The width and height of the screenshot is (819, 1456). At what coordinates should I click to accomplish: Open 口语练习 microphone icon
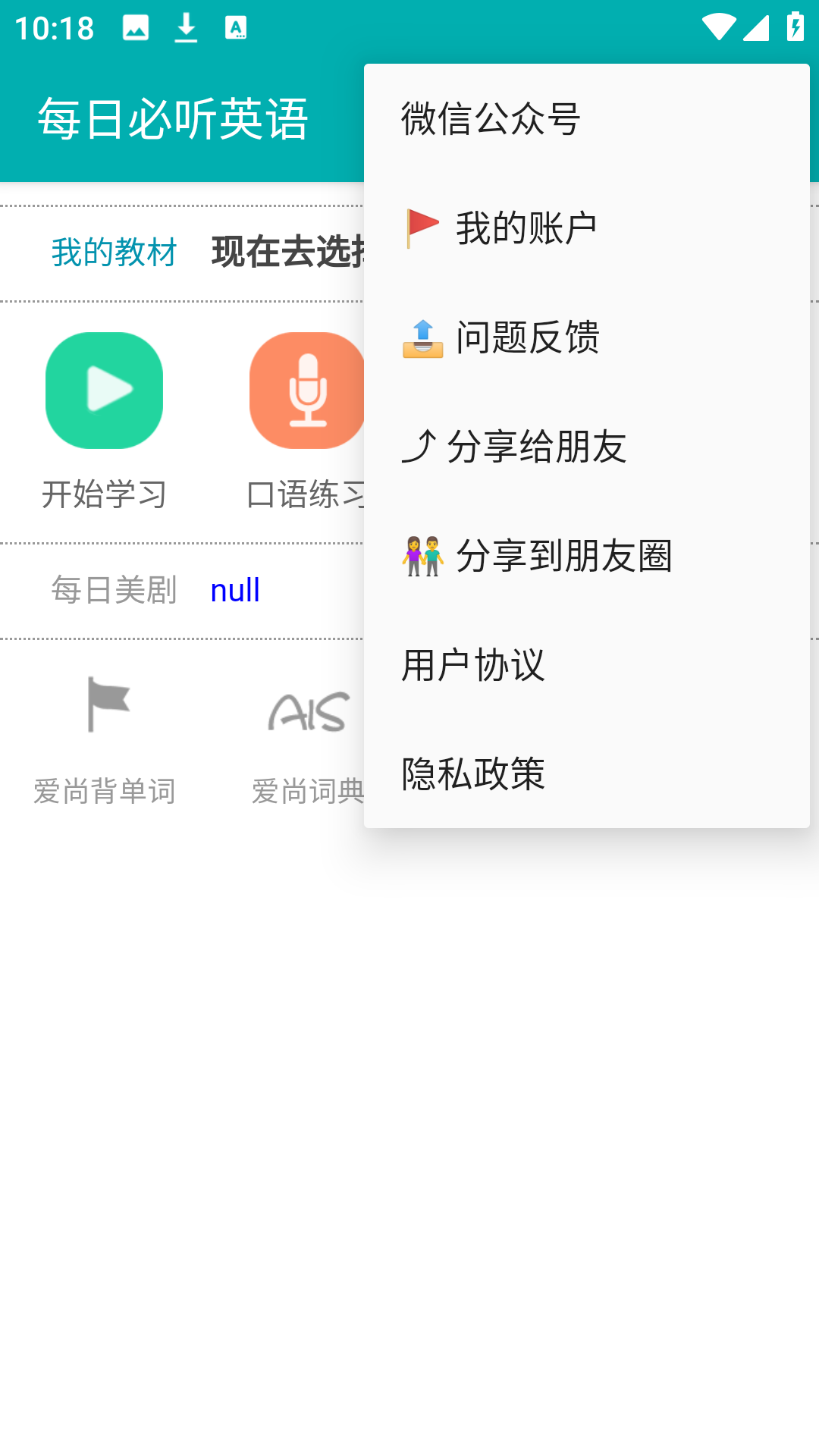point(306,390)
